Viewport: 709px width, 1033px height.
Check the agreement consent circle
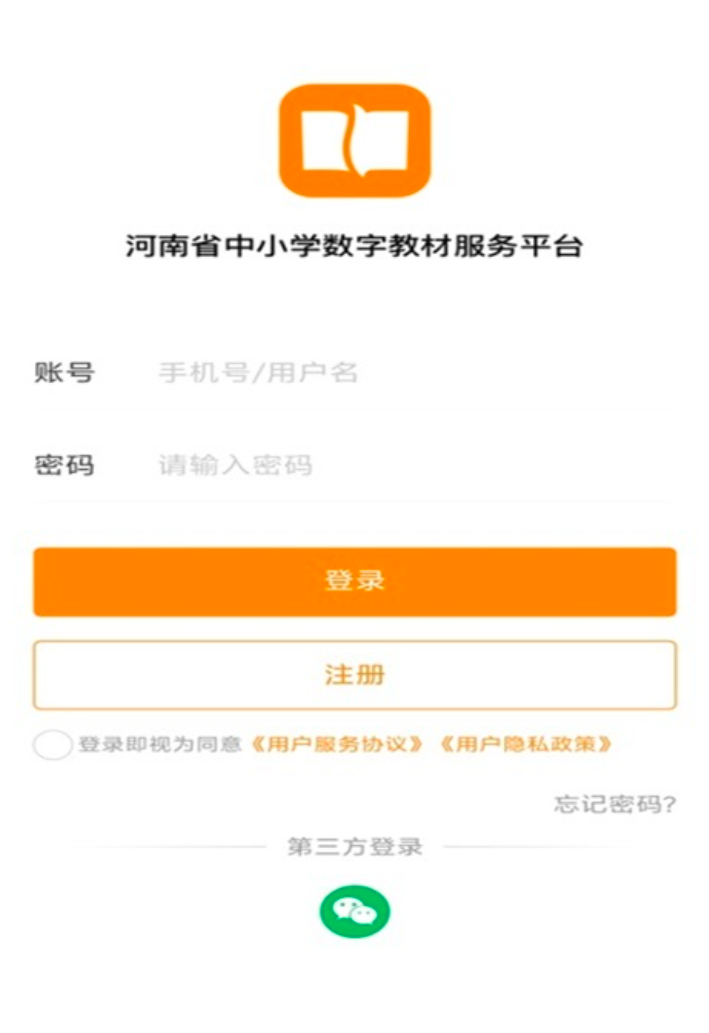tap(52, 745)
